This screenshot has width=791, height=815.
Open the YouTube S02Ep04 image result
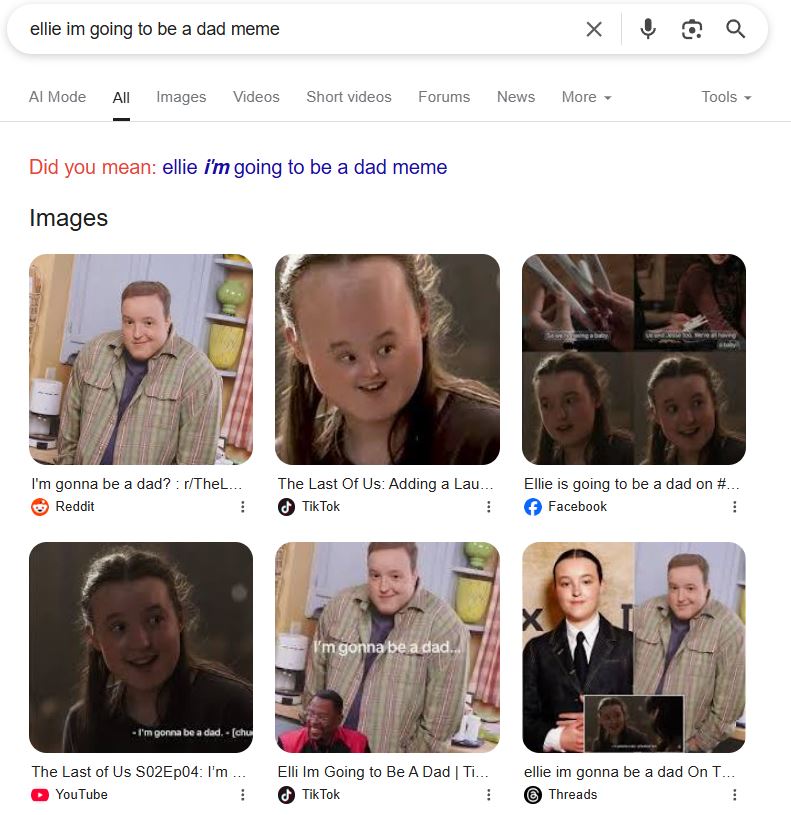(141, 647)
